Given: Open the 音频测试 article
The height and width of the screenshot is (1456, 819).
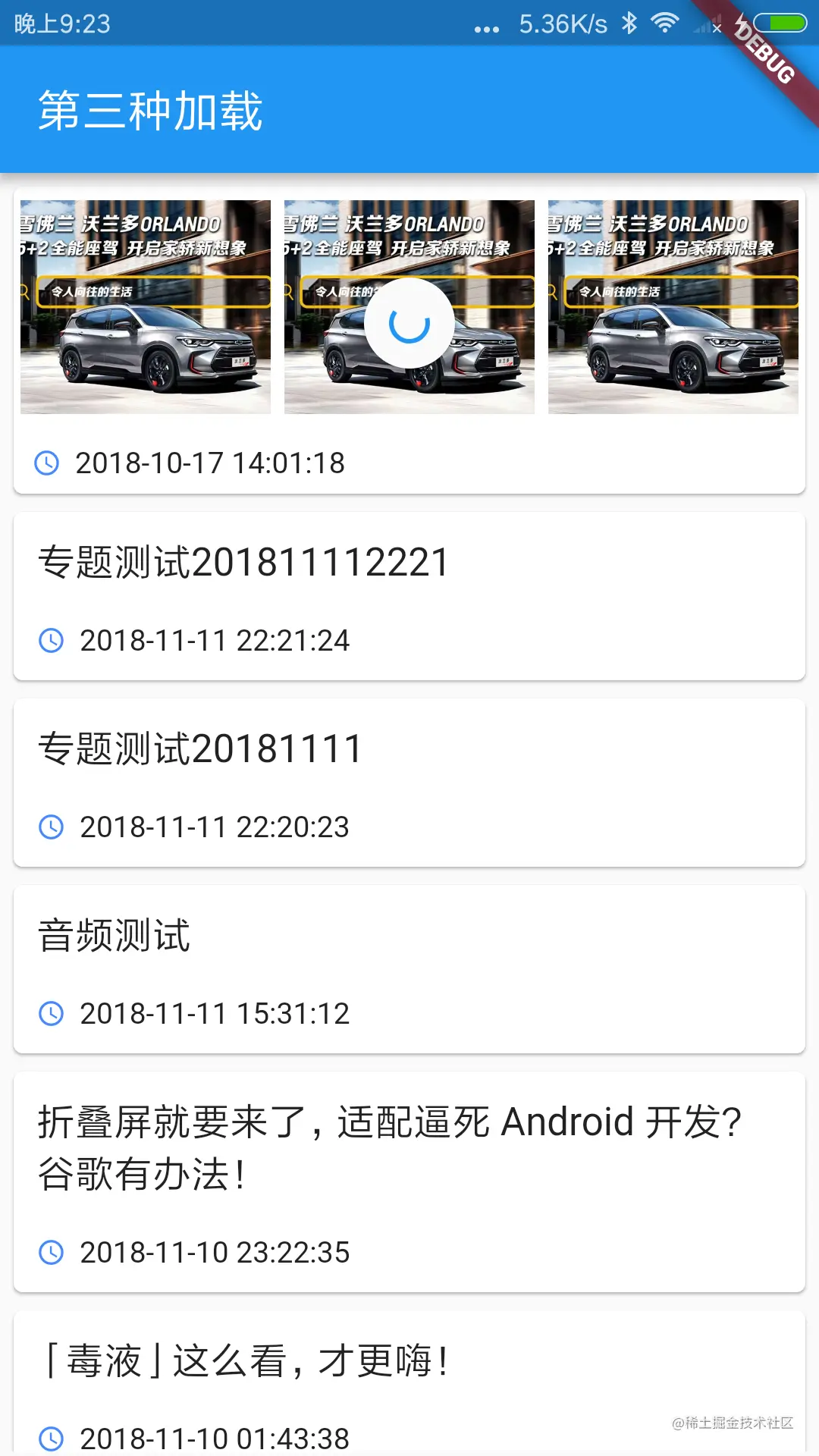Looking at the screenshot, I should point(409,969).
